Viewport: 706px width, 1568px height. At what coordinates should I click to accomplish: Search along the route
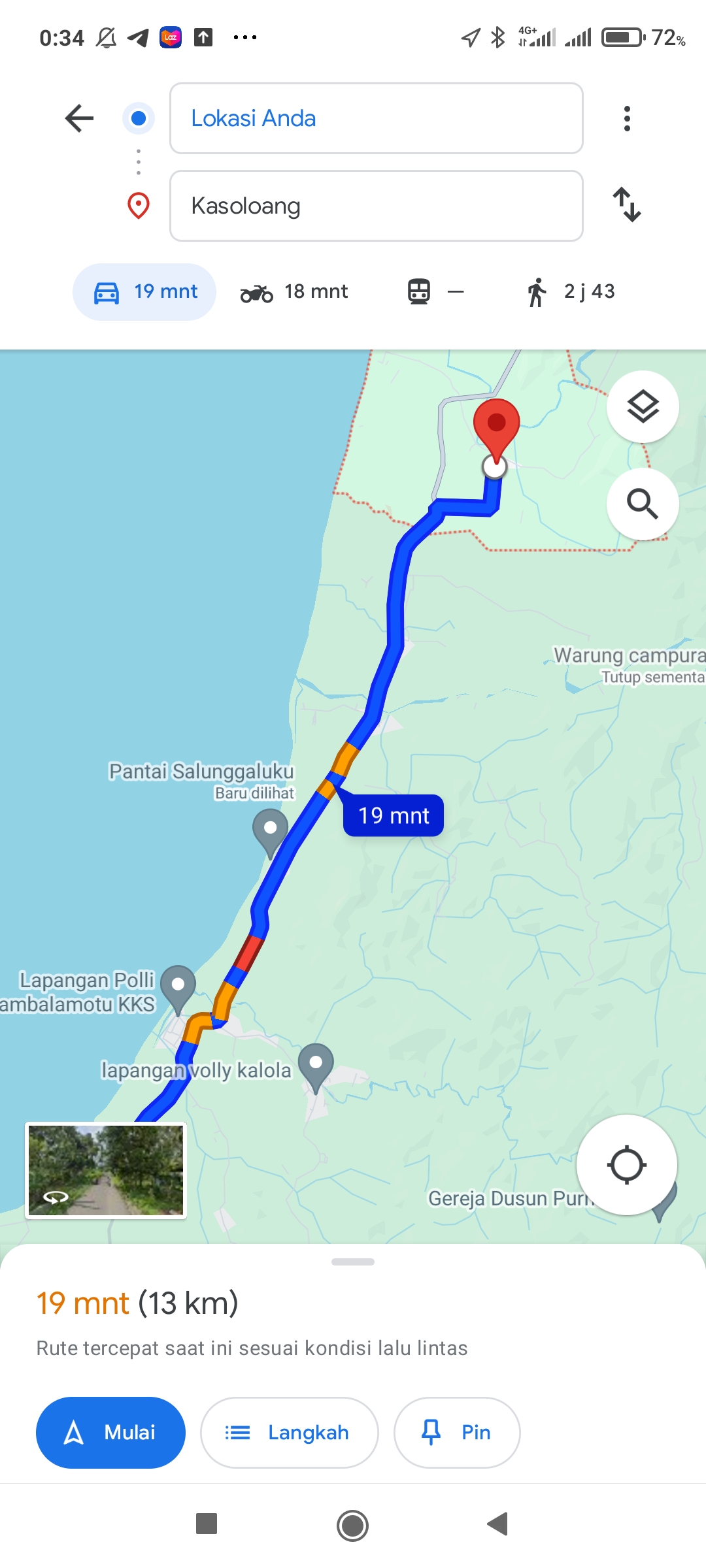643,504
